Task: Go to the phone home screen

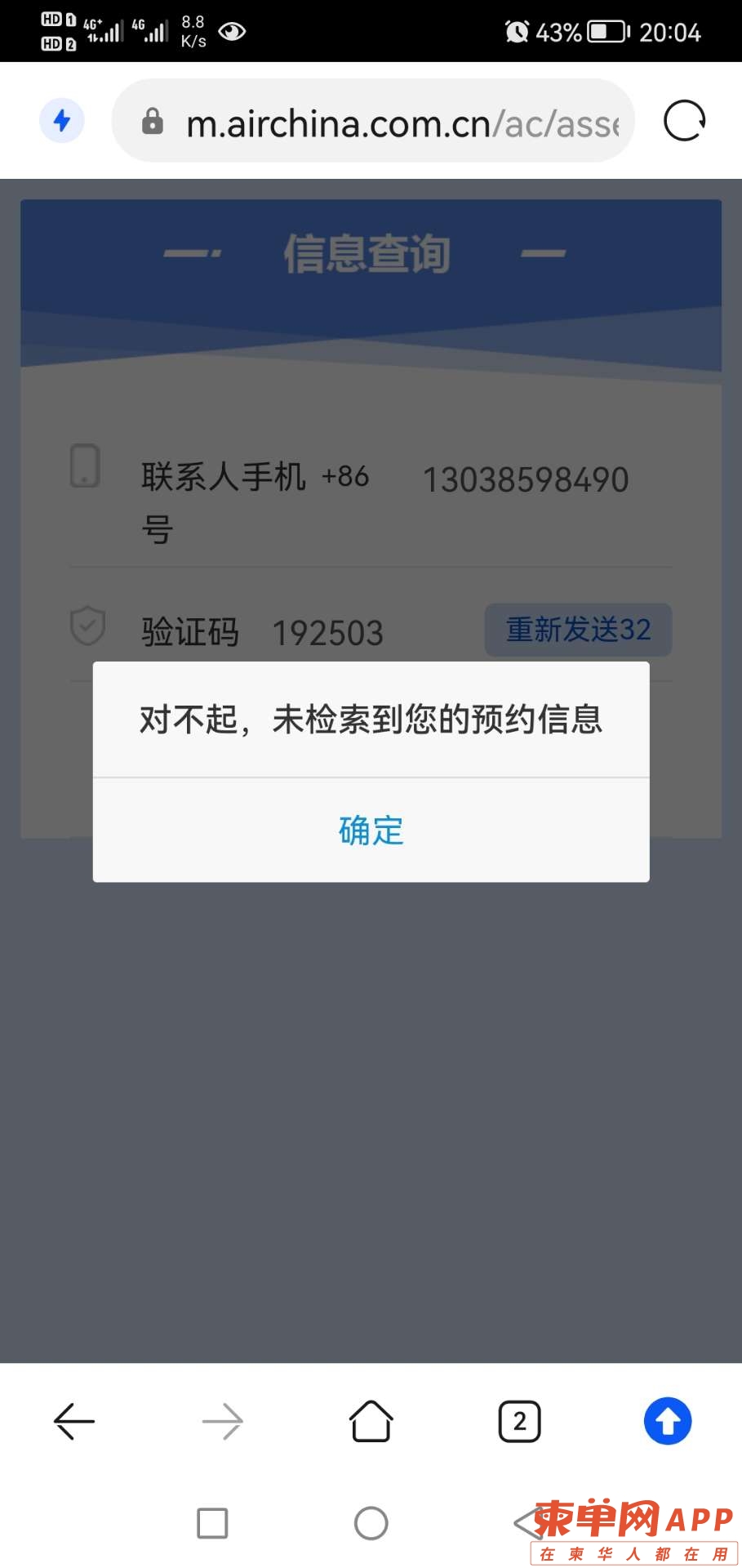Action: coord(371,1523)
